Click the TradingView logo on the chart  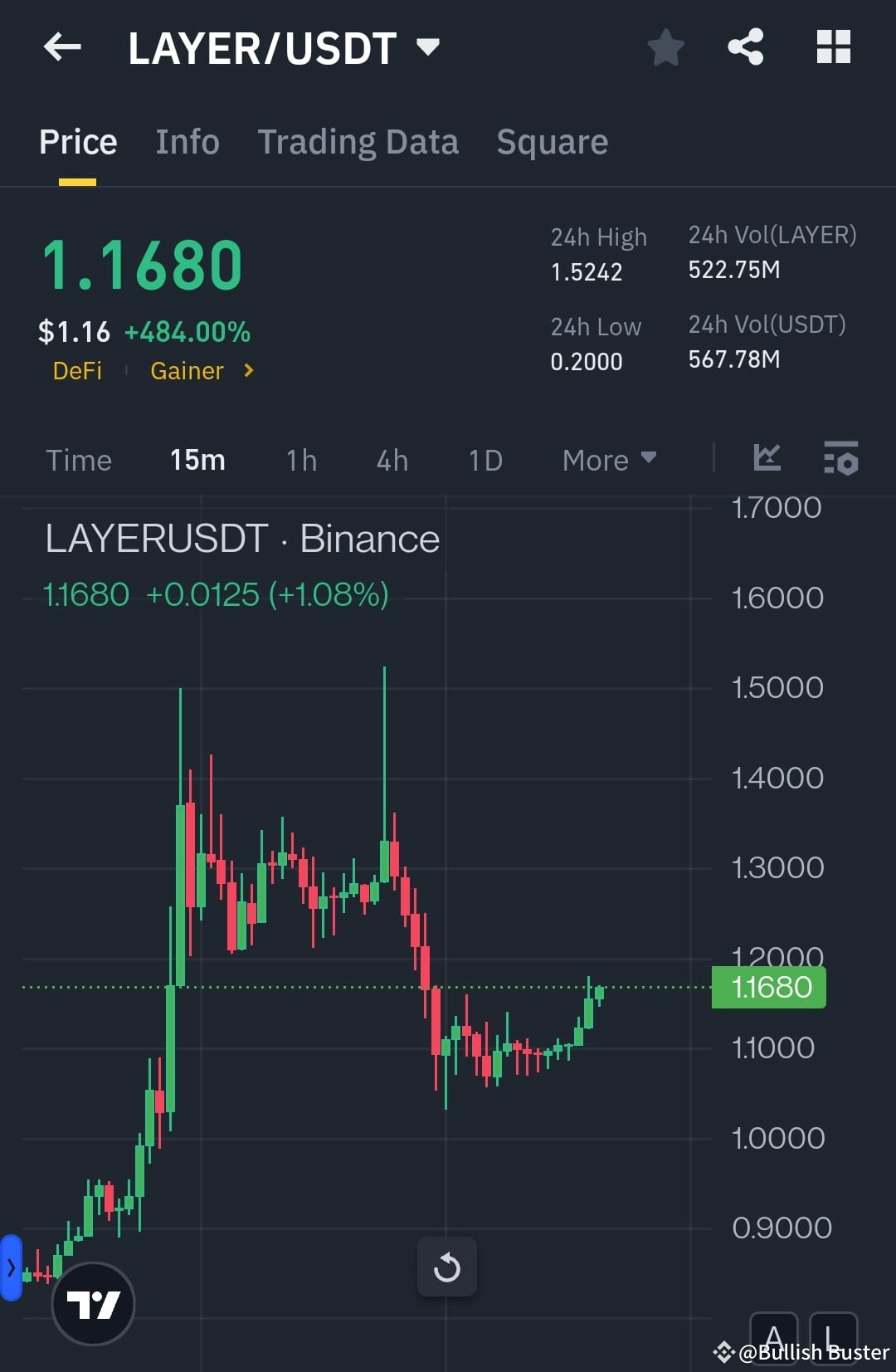tap(93, 1303)
